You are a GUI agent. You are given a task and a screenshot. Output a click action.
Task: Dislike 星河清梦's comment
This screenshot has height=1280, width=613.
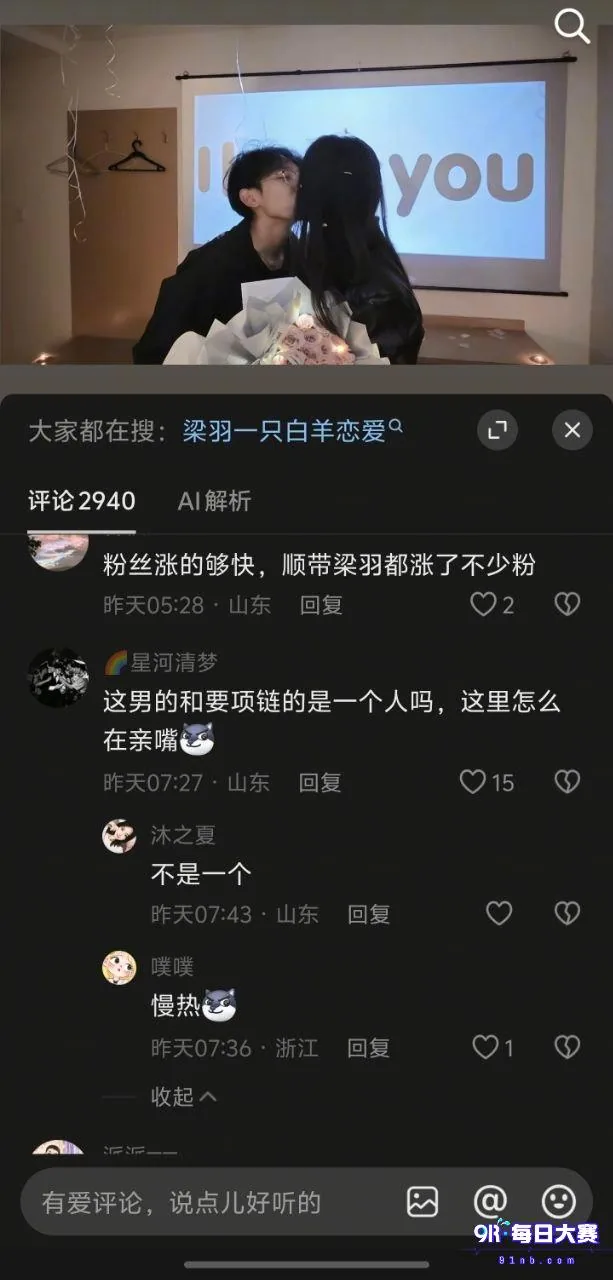tap(567, 782)
